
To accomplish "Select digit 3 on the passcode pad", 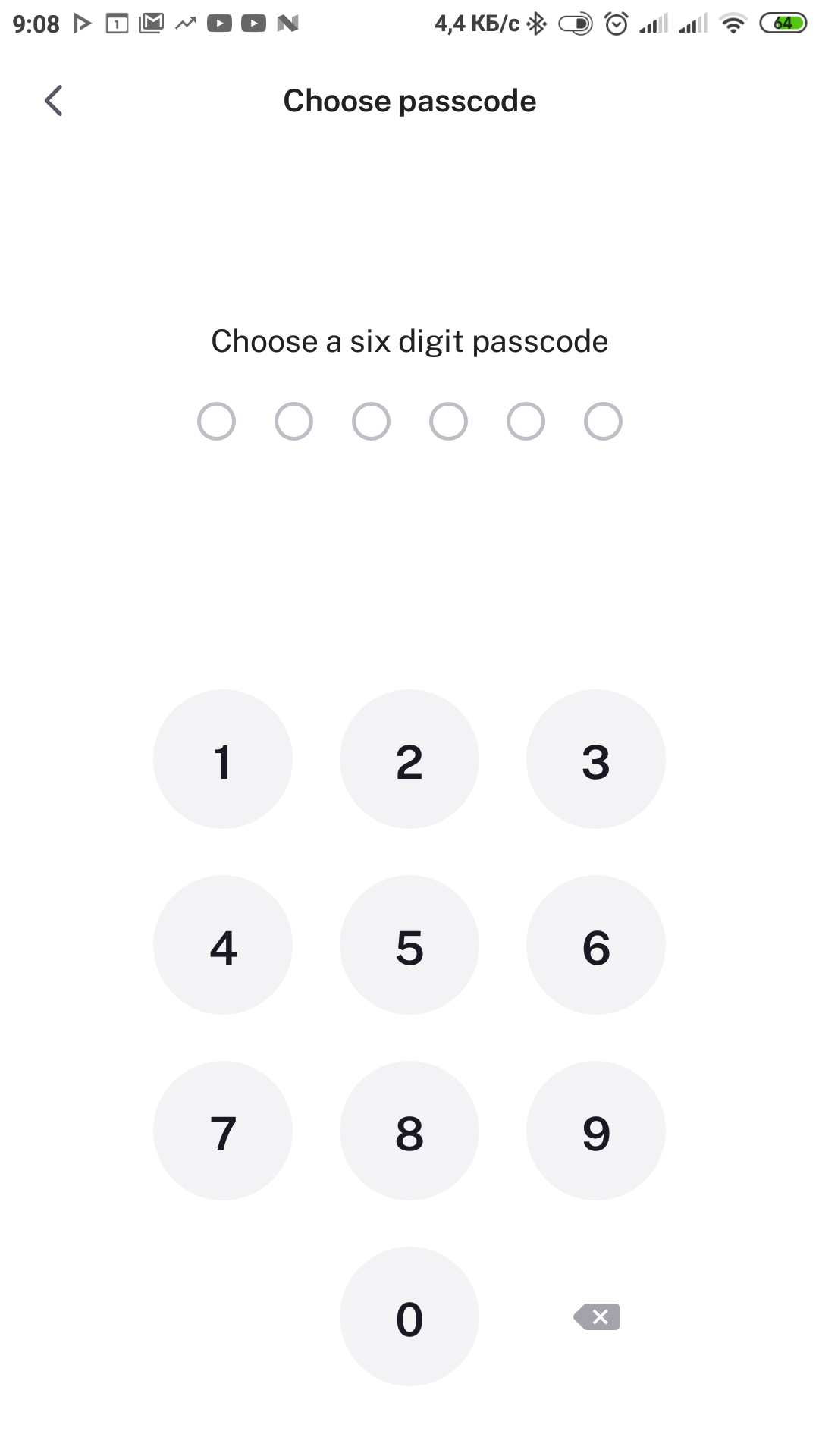I will (x=596, y=759).
